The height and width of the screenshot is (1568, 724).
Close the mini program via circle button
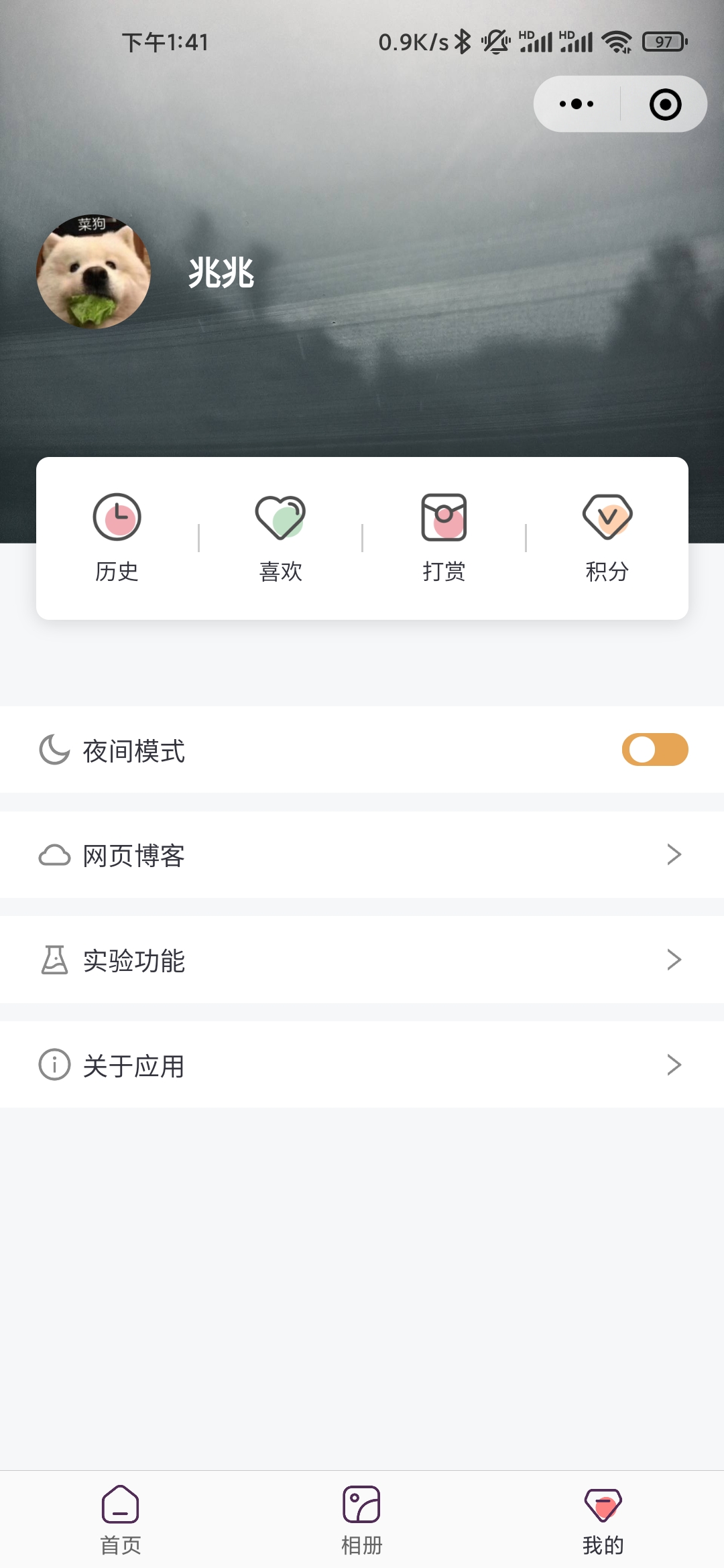[665, 104]
